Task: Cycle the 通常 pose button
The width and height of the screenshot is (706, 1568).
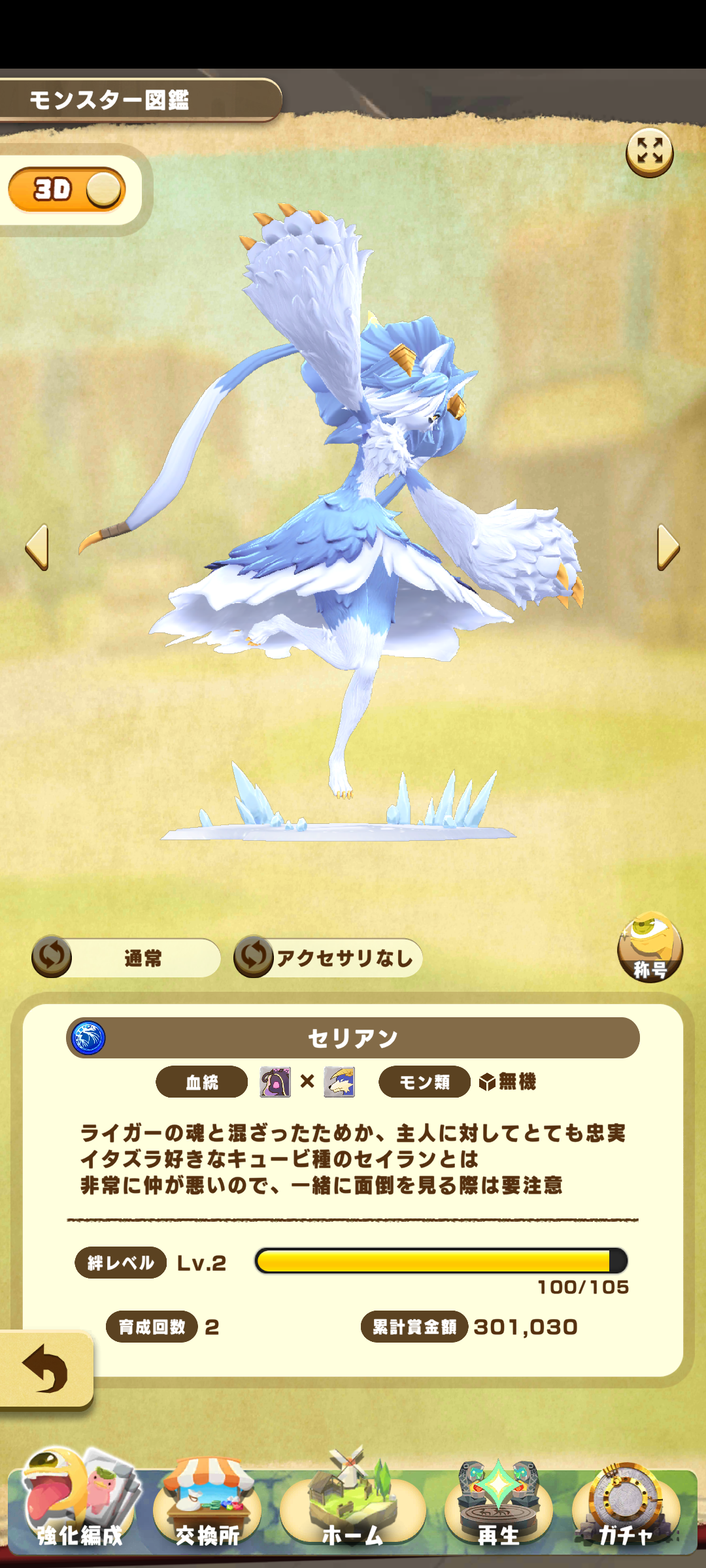Action: pos(126,958)
